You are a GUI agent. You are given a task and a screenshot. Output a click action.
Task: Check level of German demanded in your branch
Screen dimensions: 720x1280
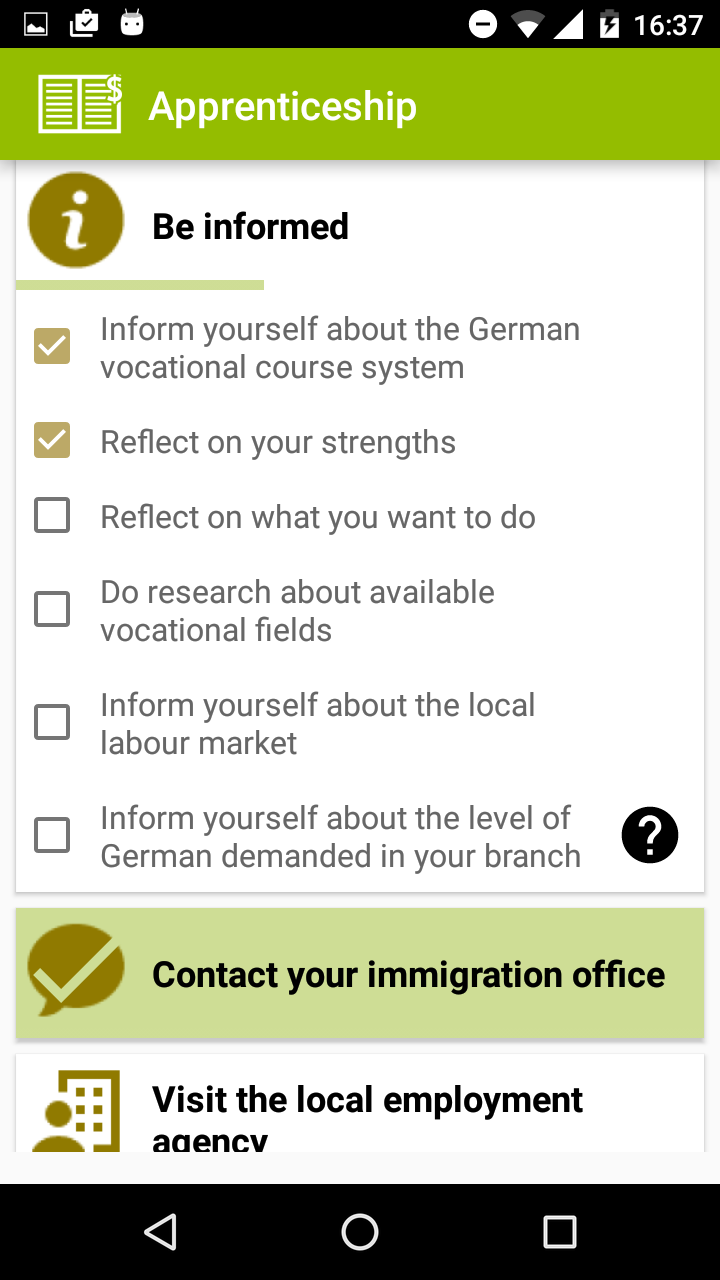pos(52,835)
